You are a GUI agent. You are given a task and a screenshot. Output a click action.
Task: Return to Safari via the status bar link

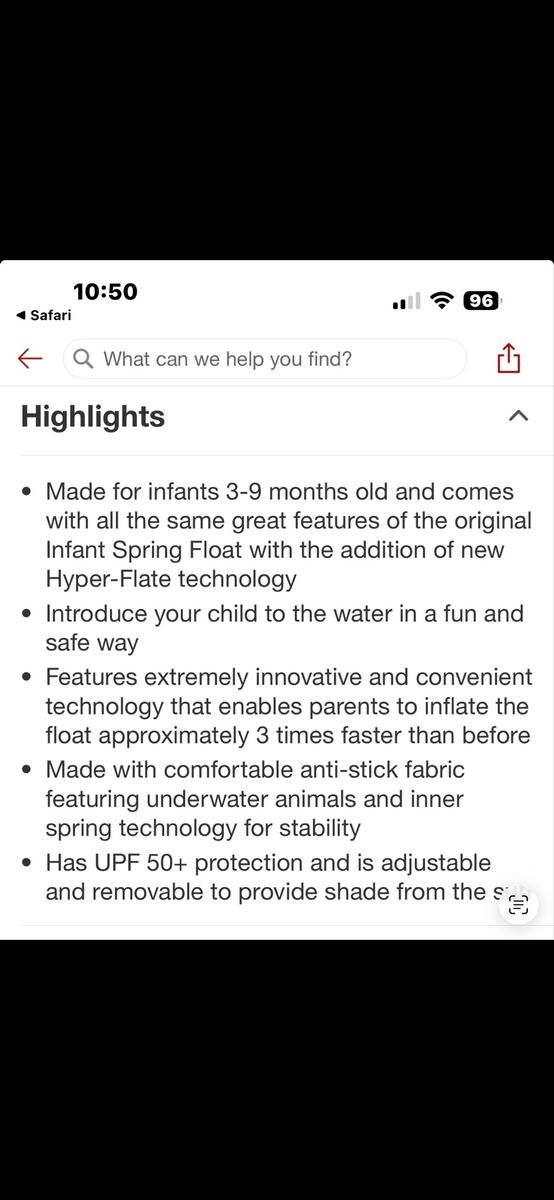43,315
